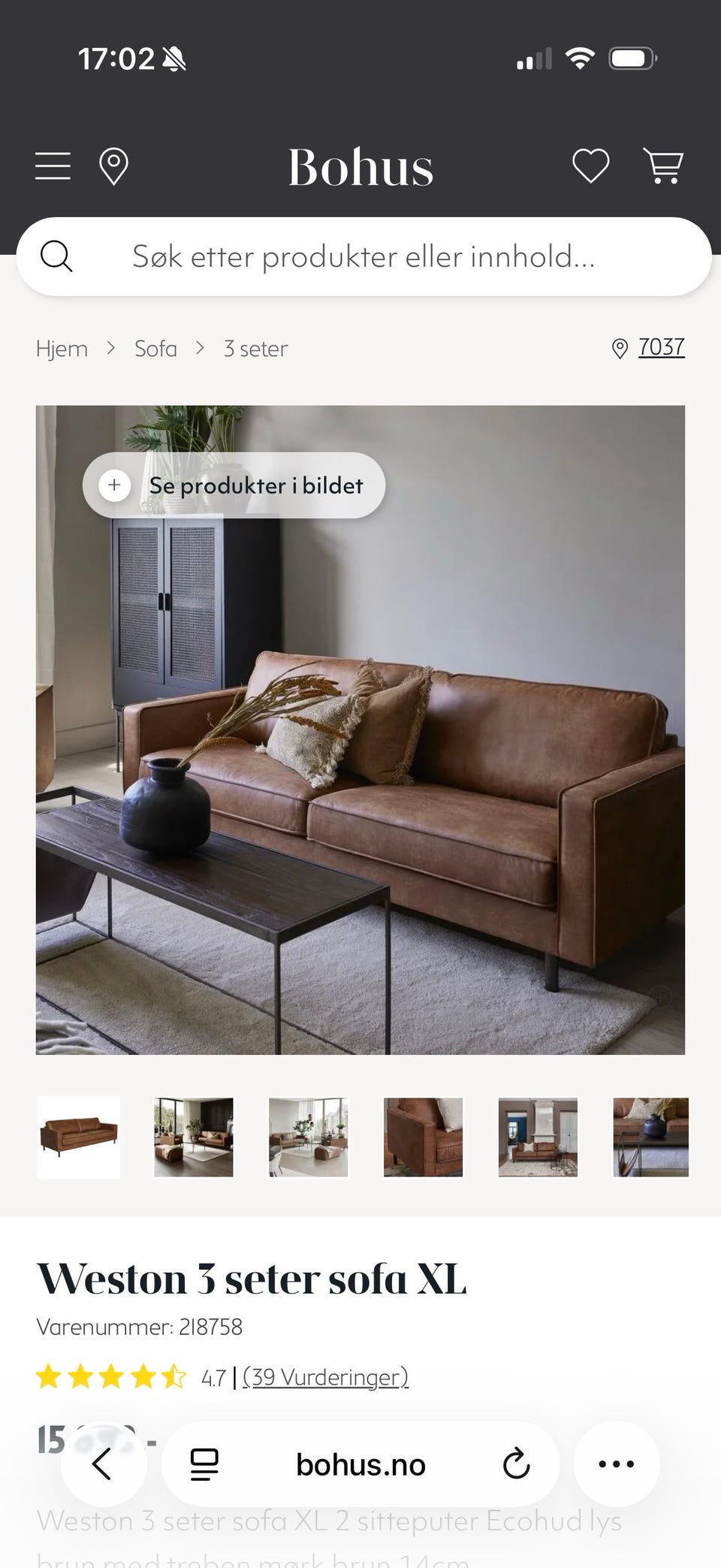
Task: Open the chevron after Hjem breadcrumb
Action: pos(111,348)
